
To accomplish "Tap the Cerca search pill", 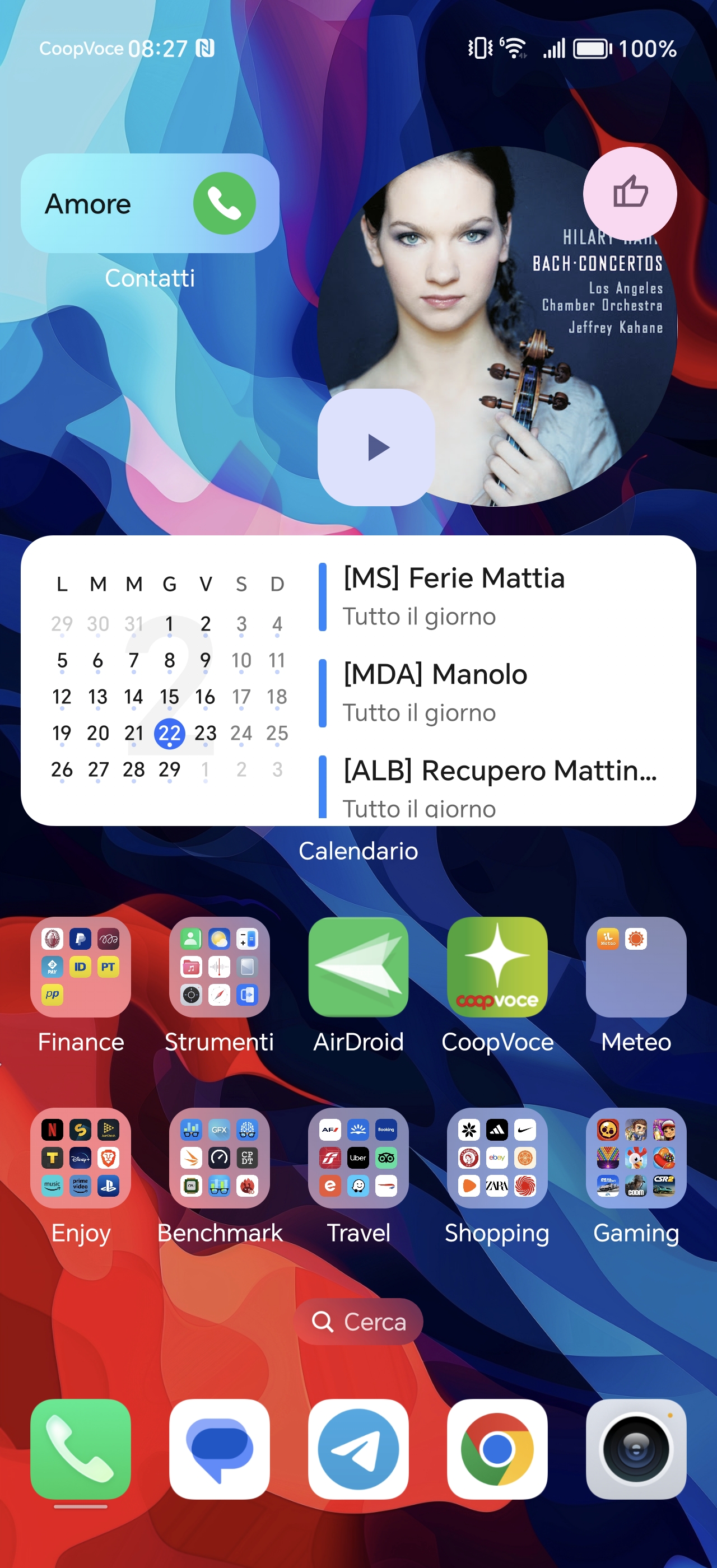I will [x=358, y=1322].
